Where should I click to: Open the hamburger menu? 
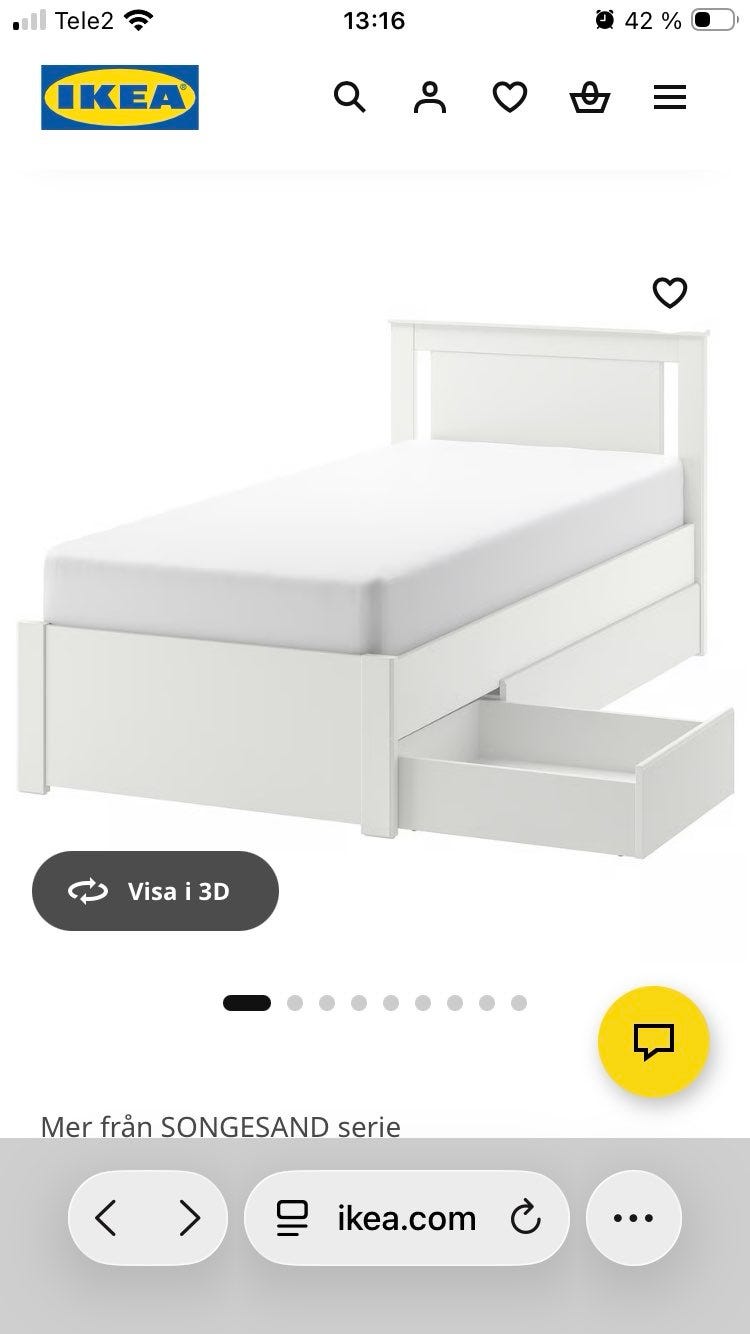670,97
